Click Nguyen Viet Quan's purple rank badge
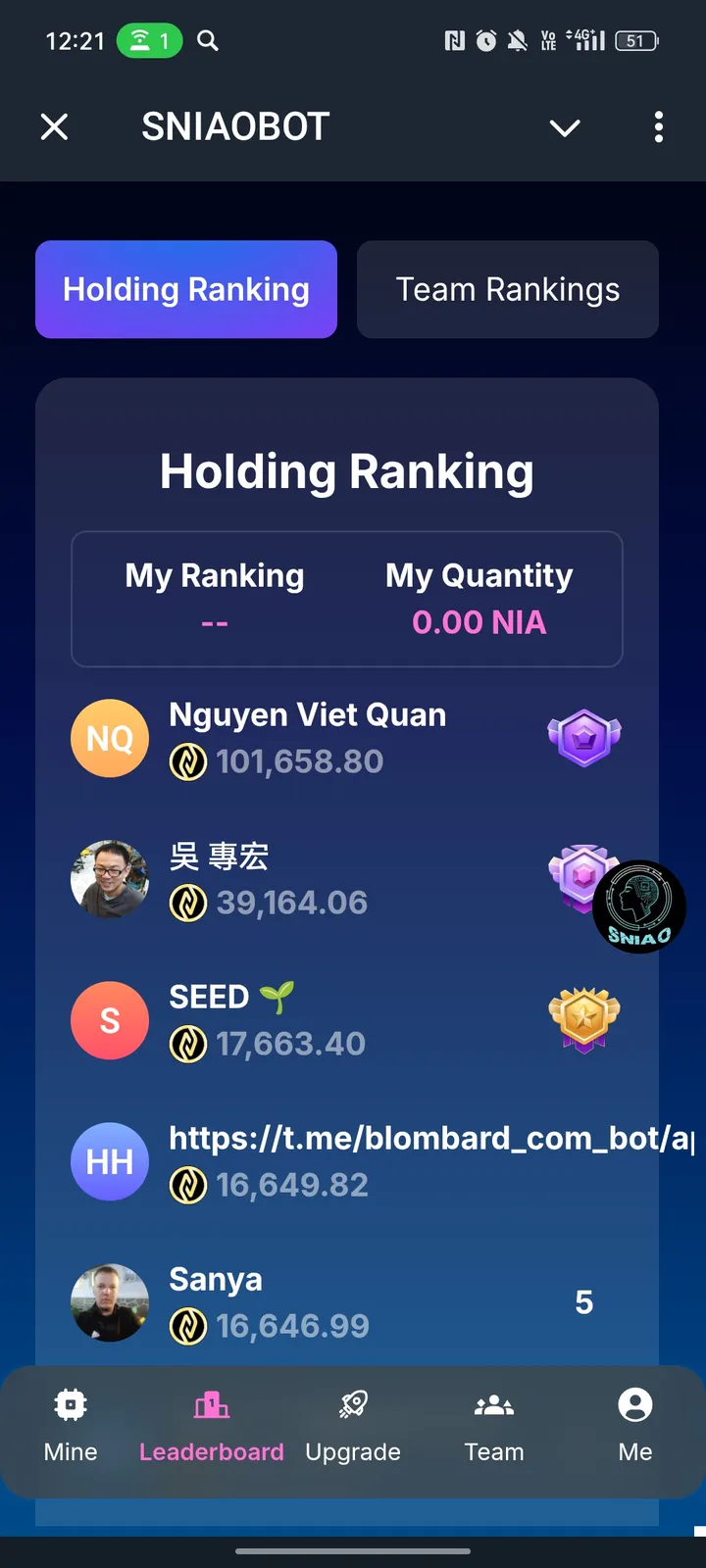The image size is (706, 1568). pyautogui.click(x=583, y=738)
